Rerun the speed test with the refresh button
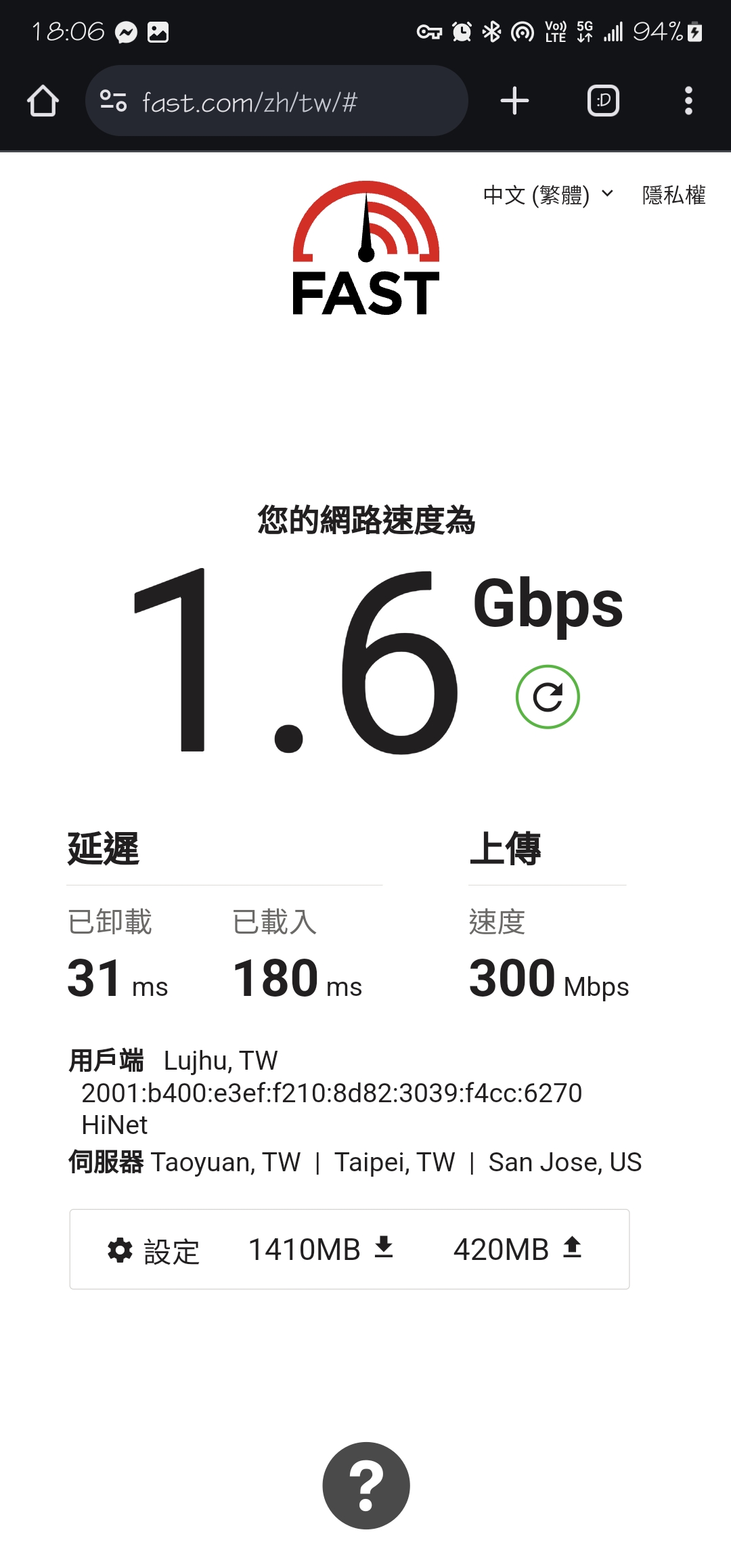 pos(548,697)
